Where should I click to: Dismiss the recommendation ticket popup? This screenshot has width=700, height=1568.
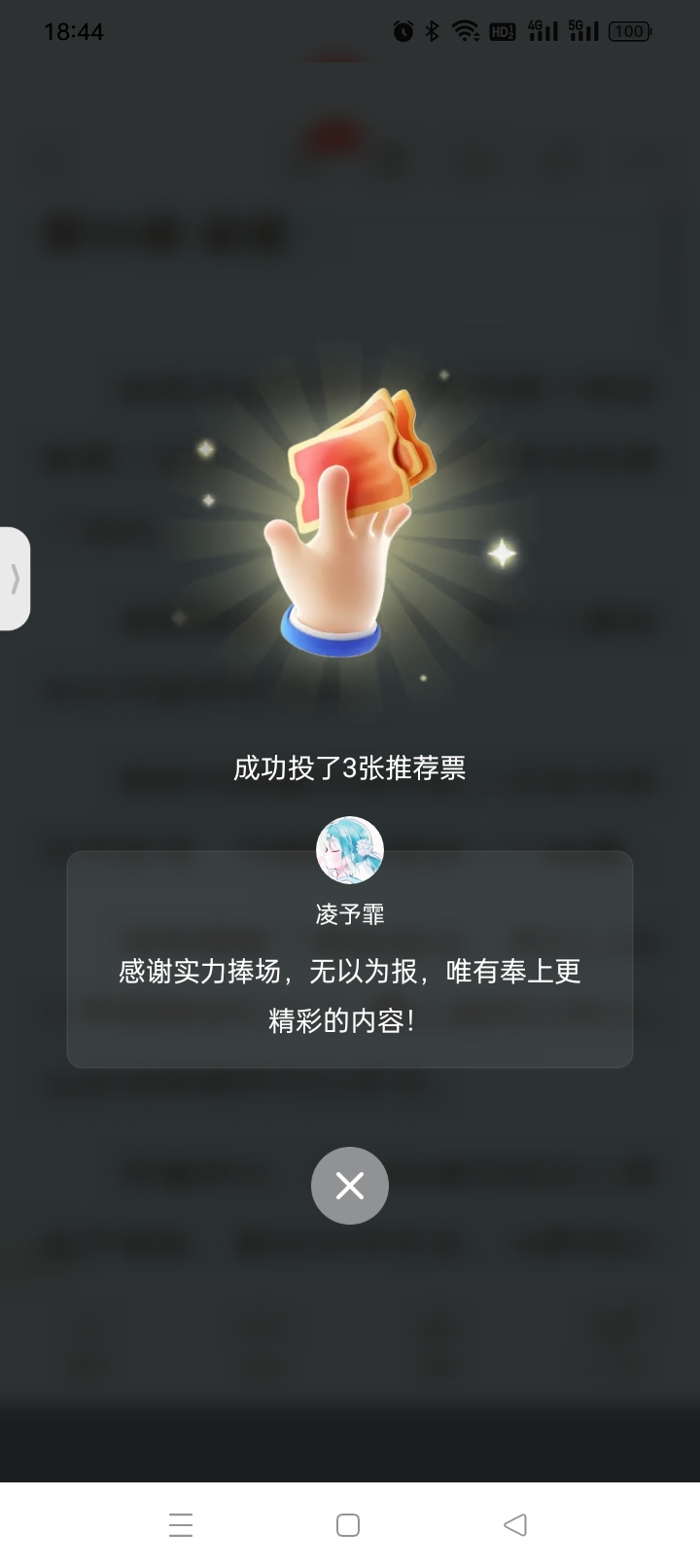click(350, 1185)
